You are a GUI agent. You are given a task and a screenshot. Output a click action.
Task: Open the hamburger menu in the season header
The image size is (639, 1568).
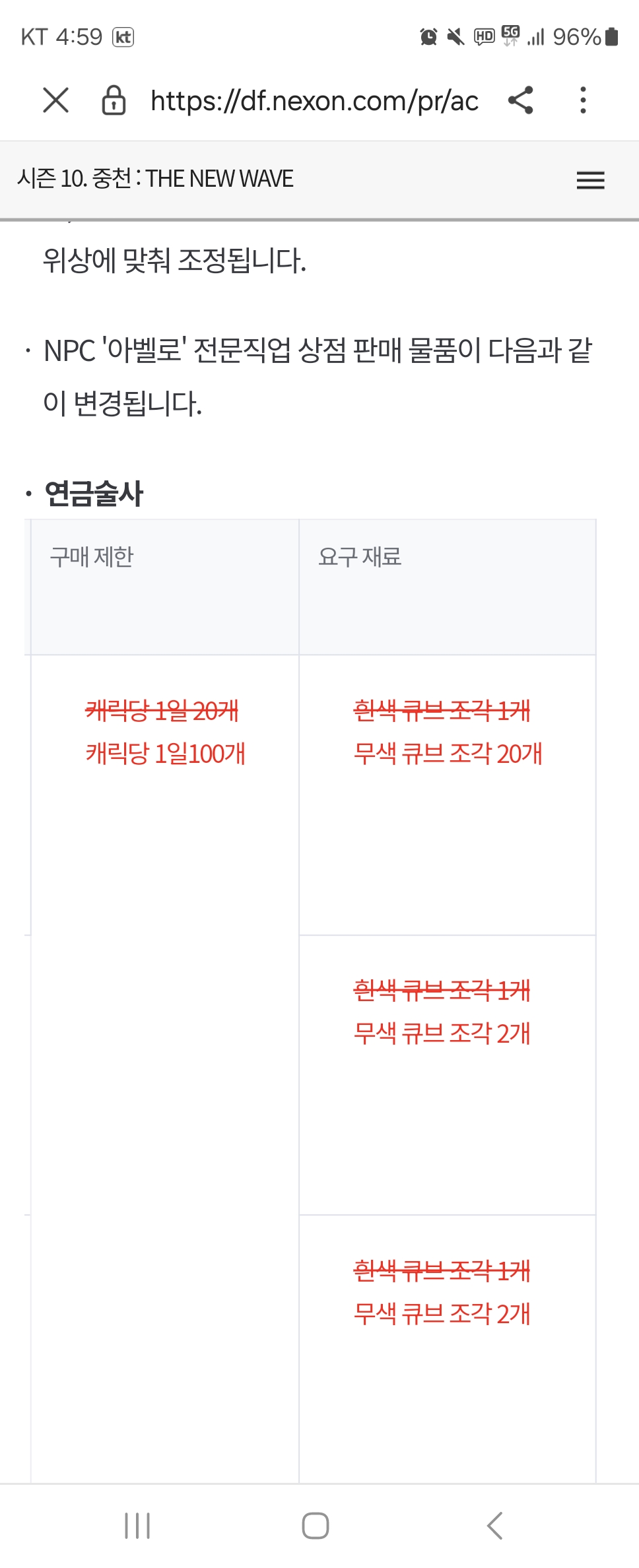tap(590, 180)
